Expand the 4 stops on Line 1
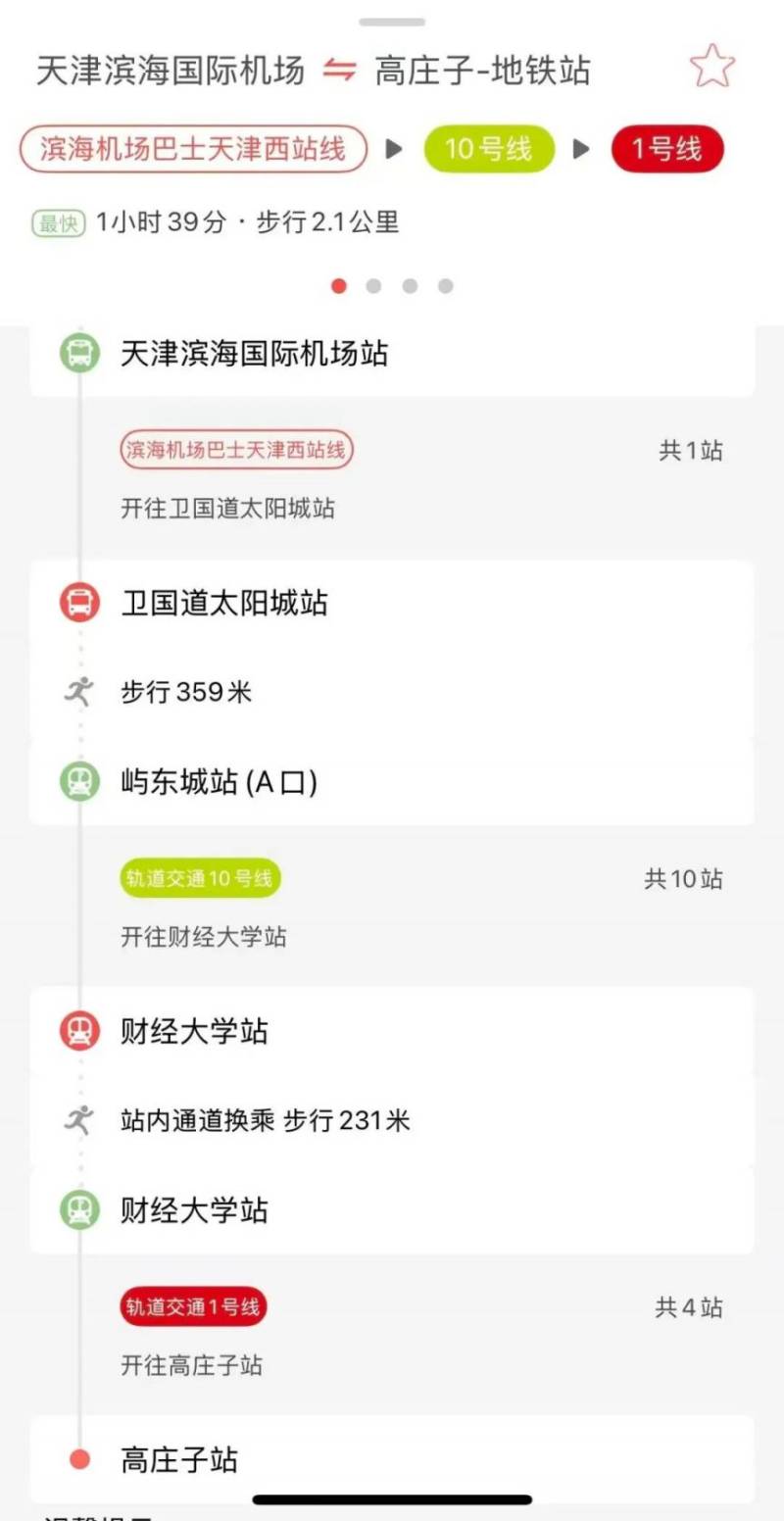 tap(688, 1307)
